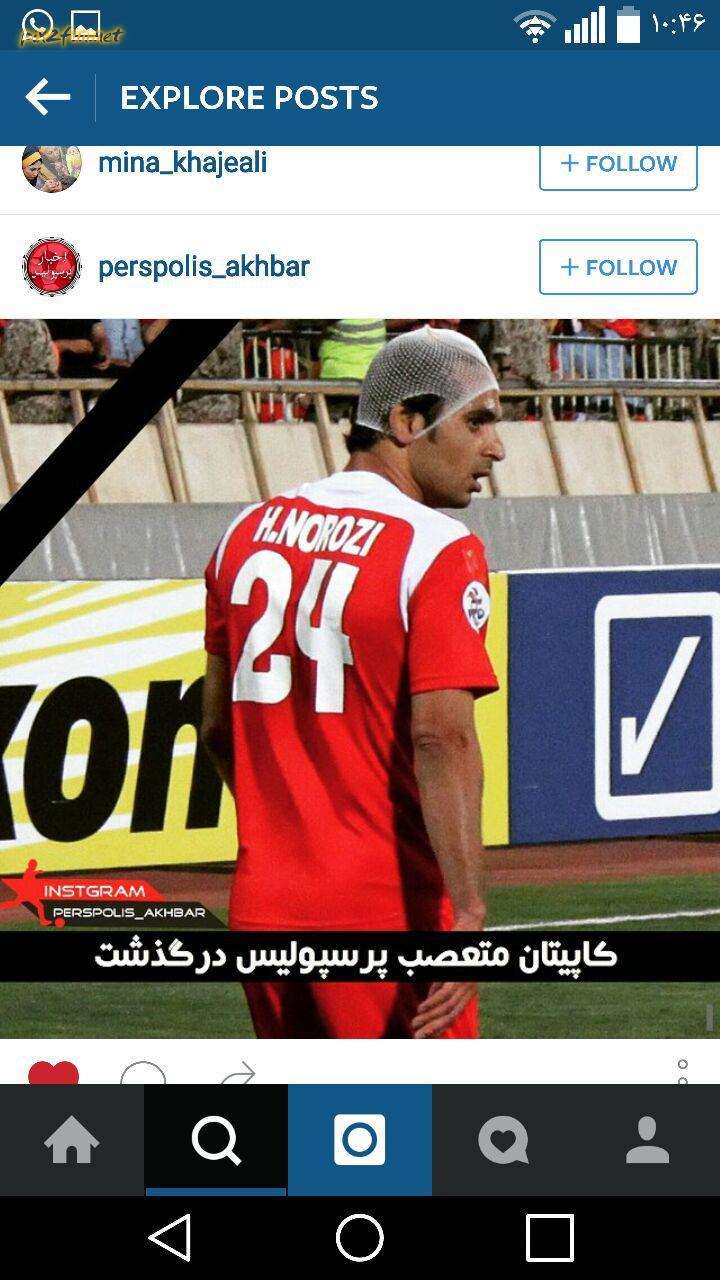This screenshot has width=720, height=1280.
Task: Go back from Explore Posts
Action: point(47,97)
